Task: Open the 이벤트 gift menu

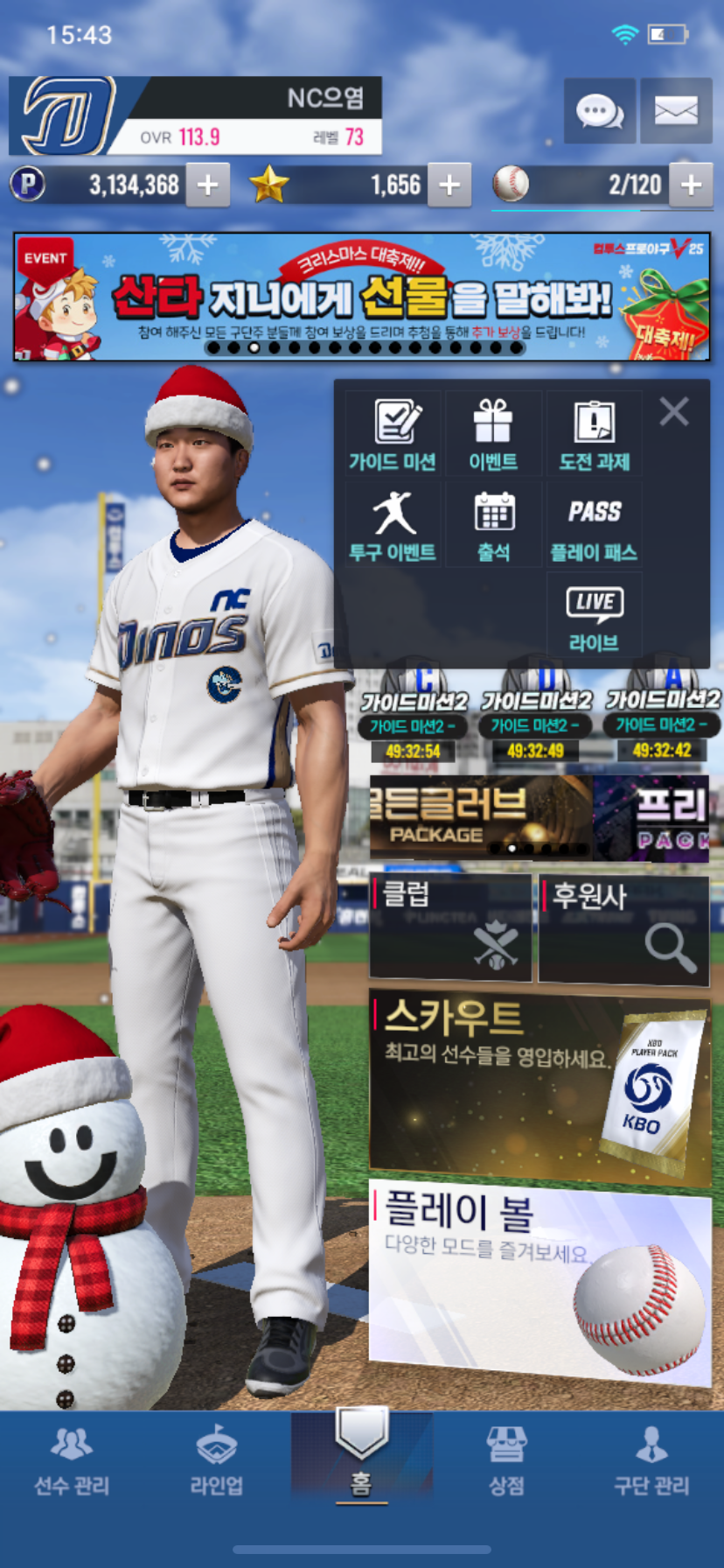Action: [493, 434]
